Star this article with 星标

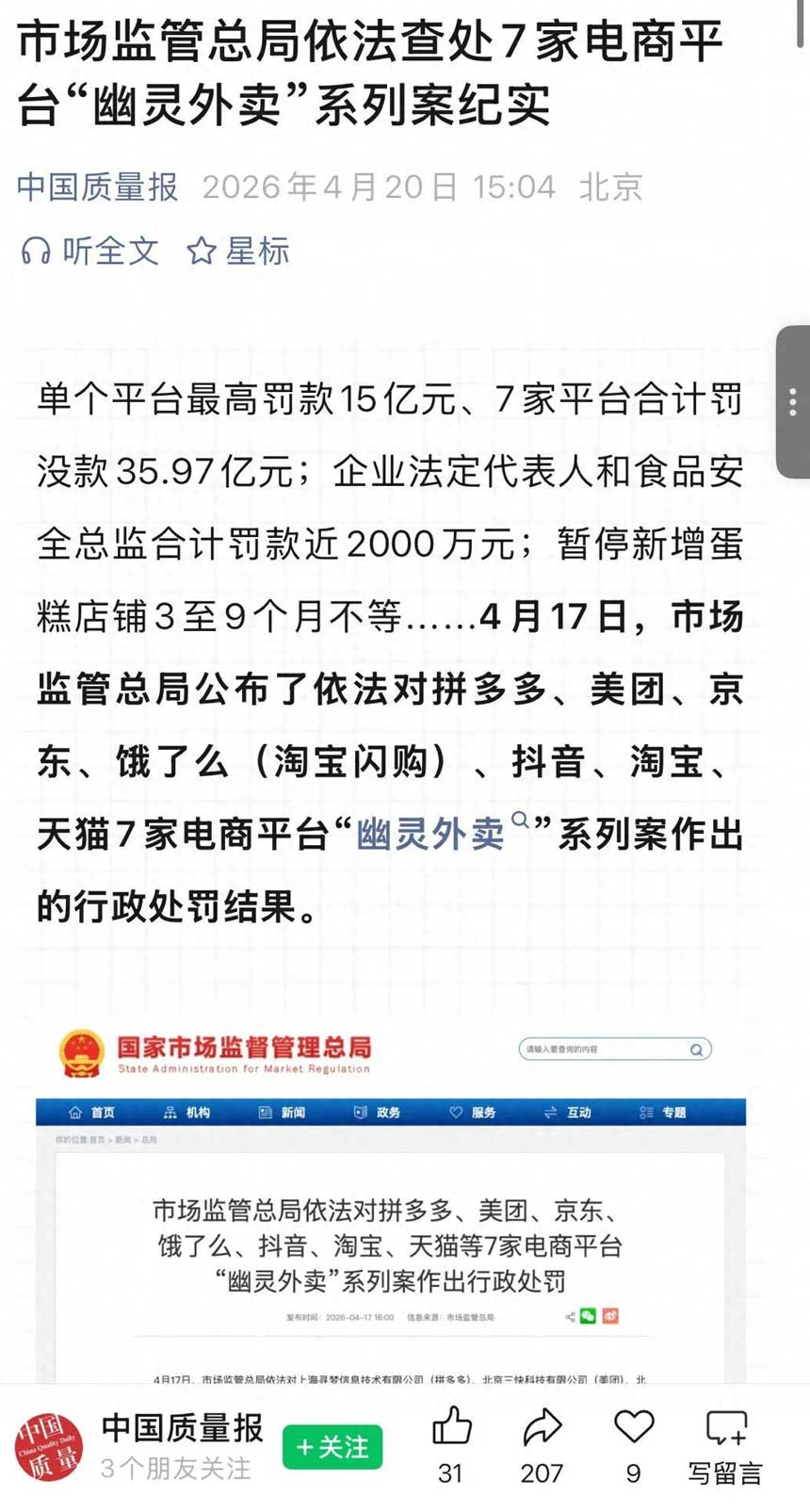[238, 252]
